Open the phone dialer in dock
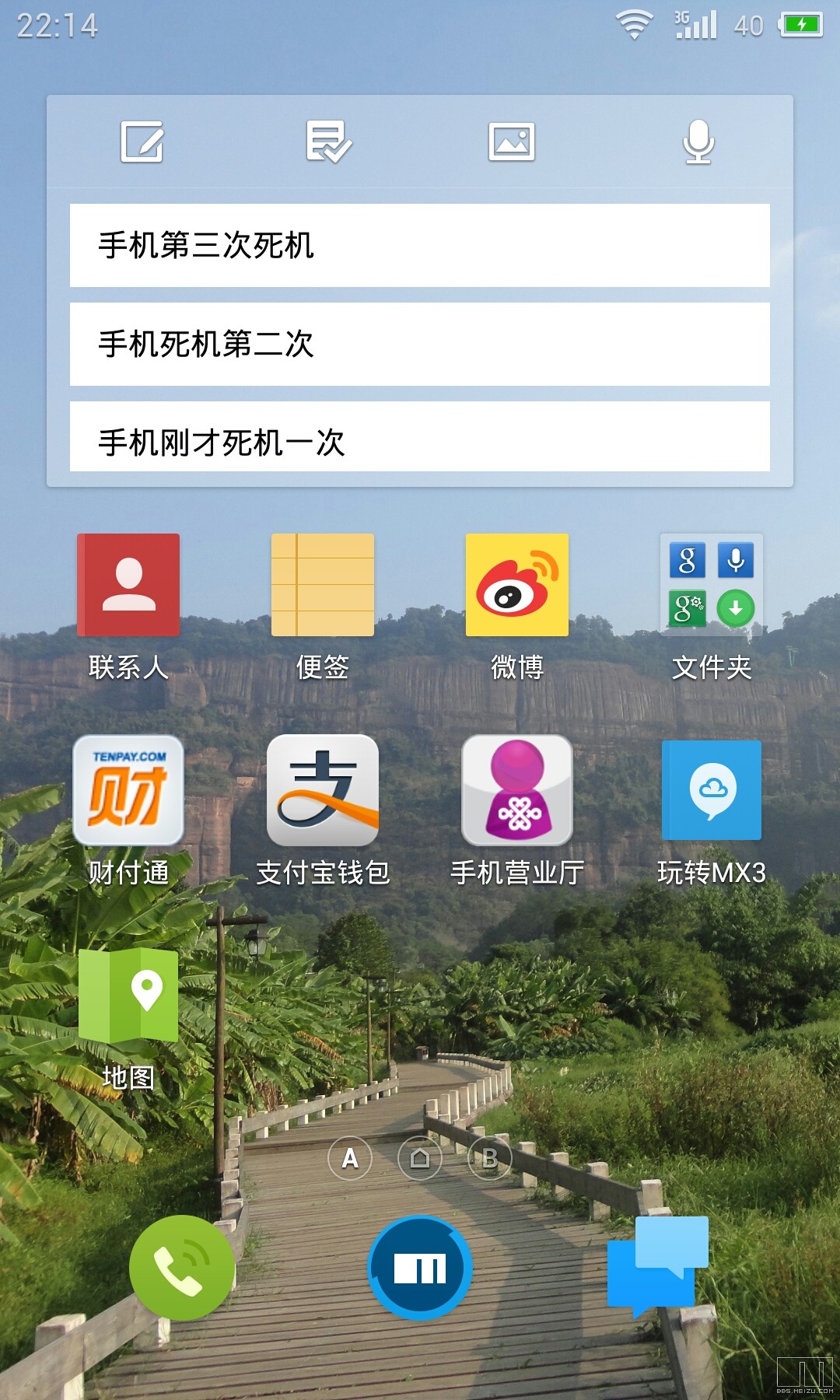Screen dimensions: 840x1400 click(x=182, y=1268)
